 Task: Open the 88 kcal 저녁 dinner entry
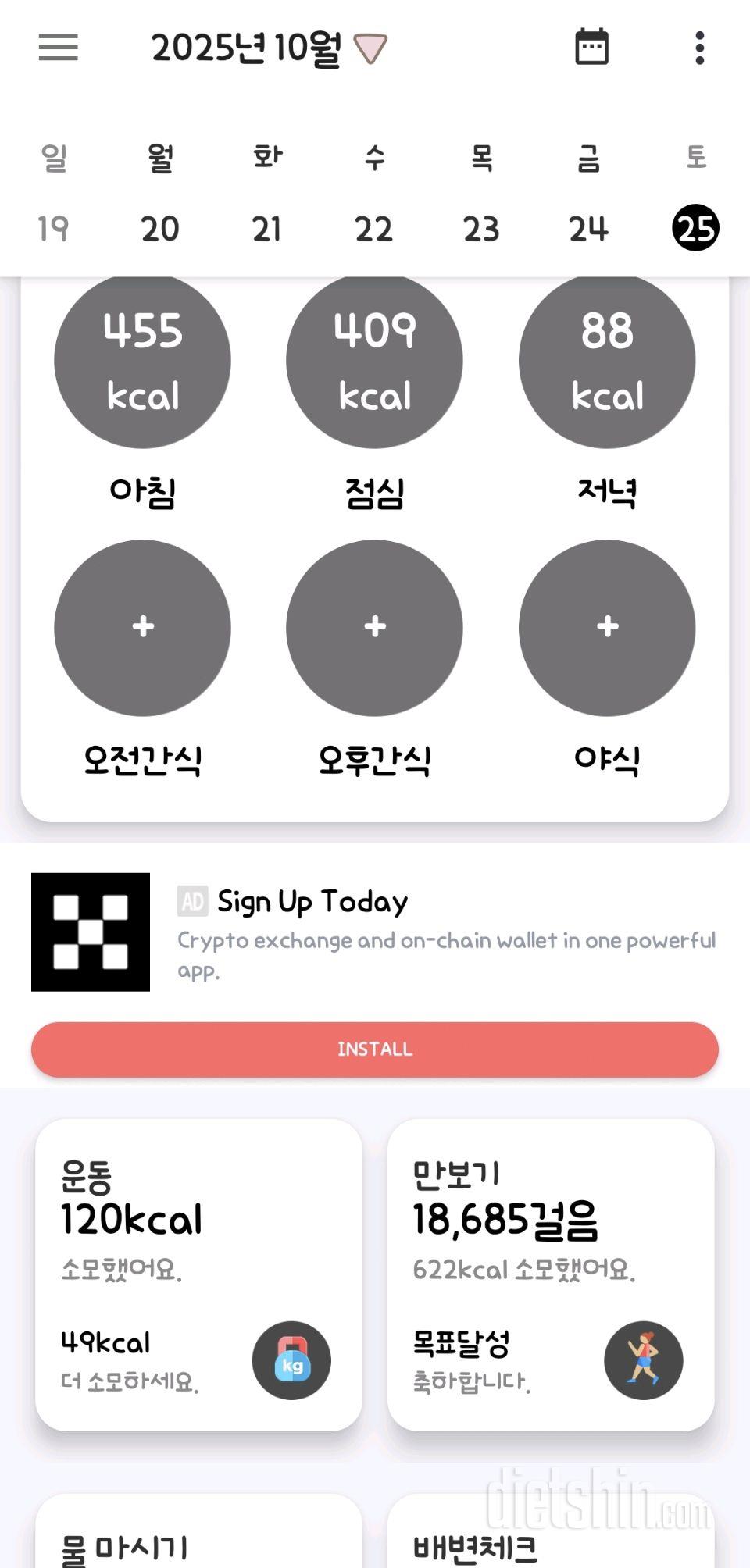(x=607, y=362)
